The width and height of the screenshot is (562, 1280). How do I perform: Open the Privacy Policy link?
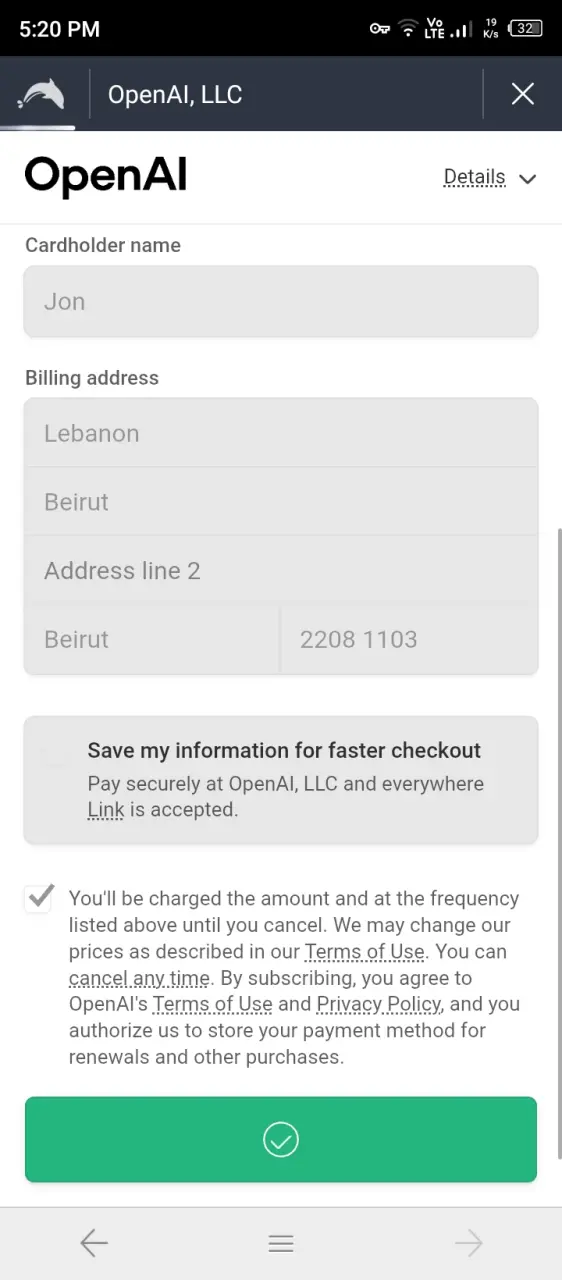click(379, 1004)
